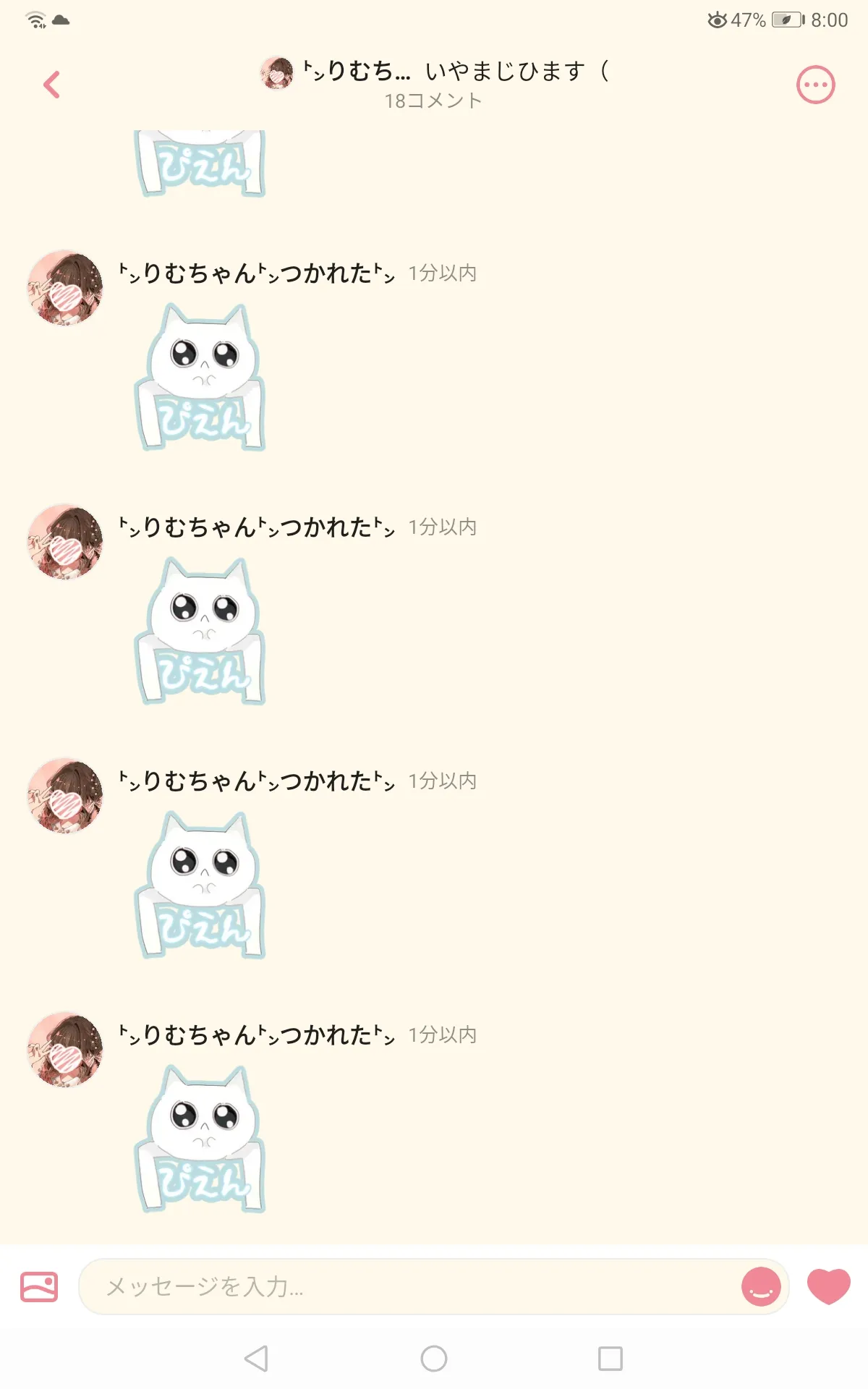Image resolution: width=868 pixels, height=1389 pixels.
Task: Open the three-dot options menu
Action: point(815,85)
